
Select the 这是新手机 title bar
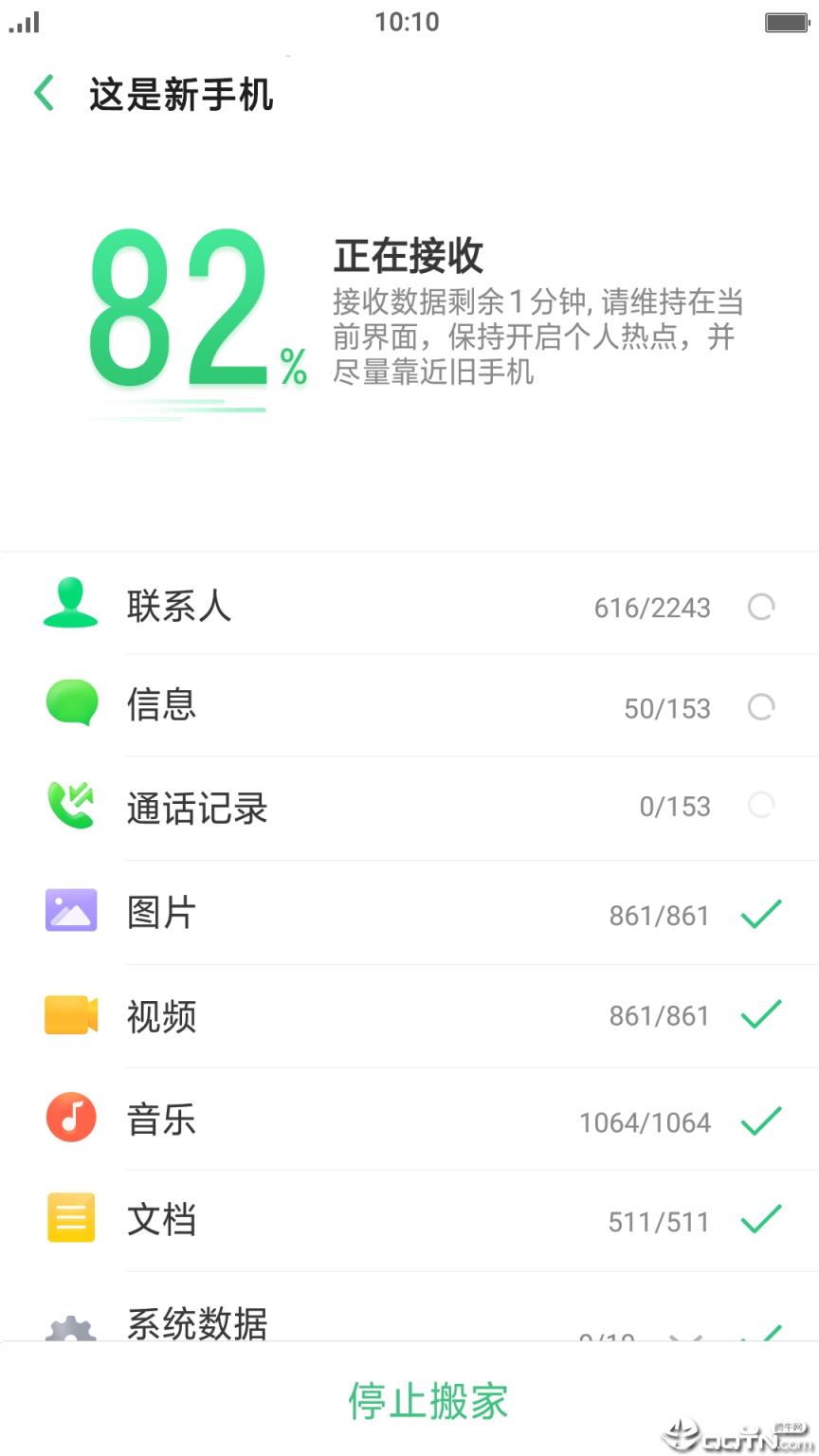click(180, 95)
